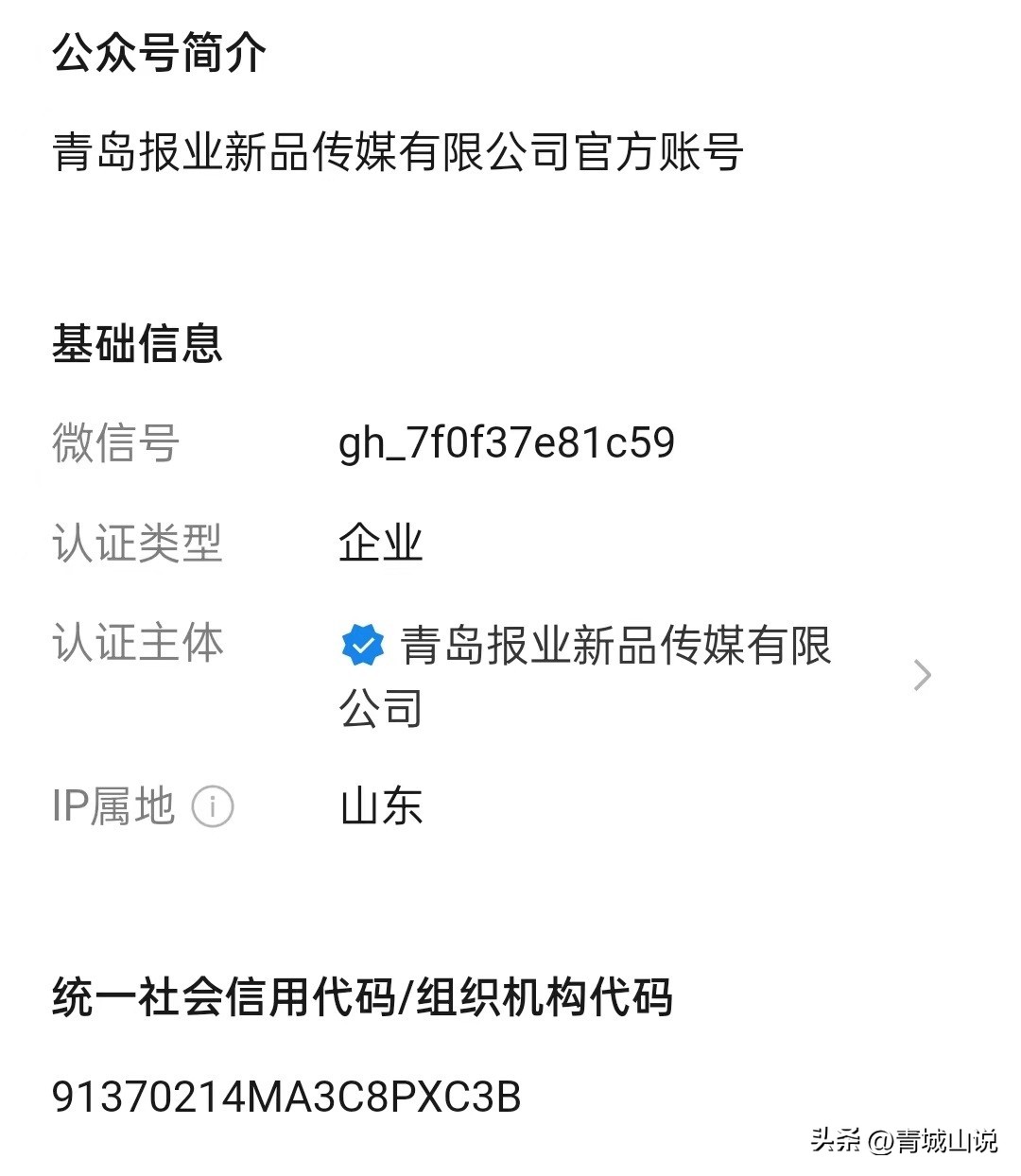Tap the 认证主体 row label
Image resolution: width=1021 pixels, height=1176 pixels.
[138, 646]
